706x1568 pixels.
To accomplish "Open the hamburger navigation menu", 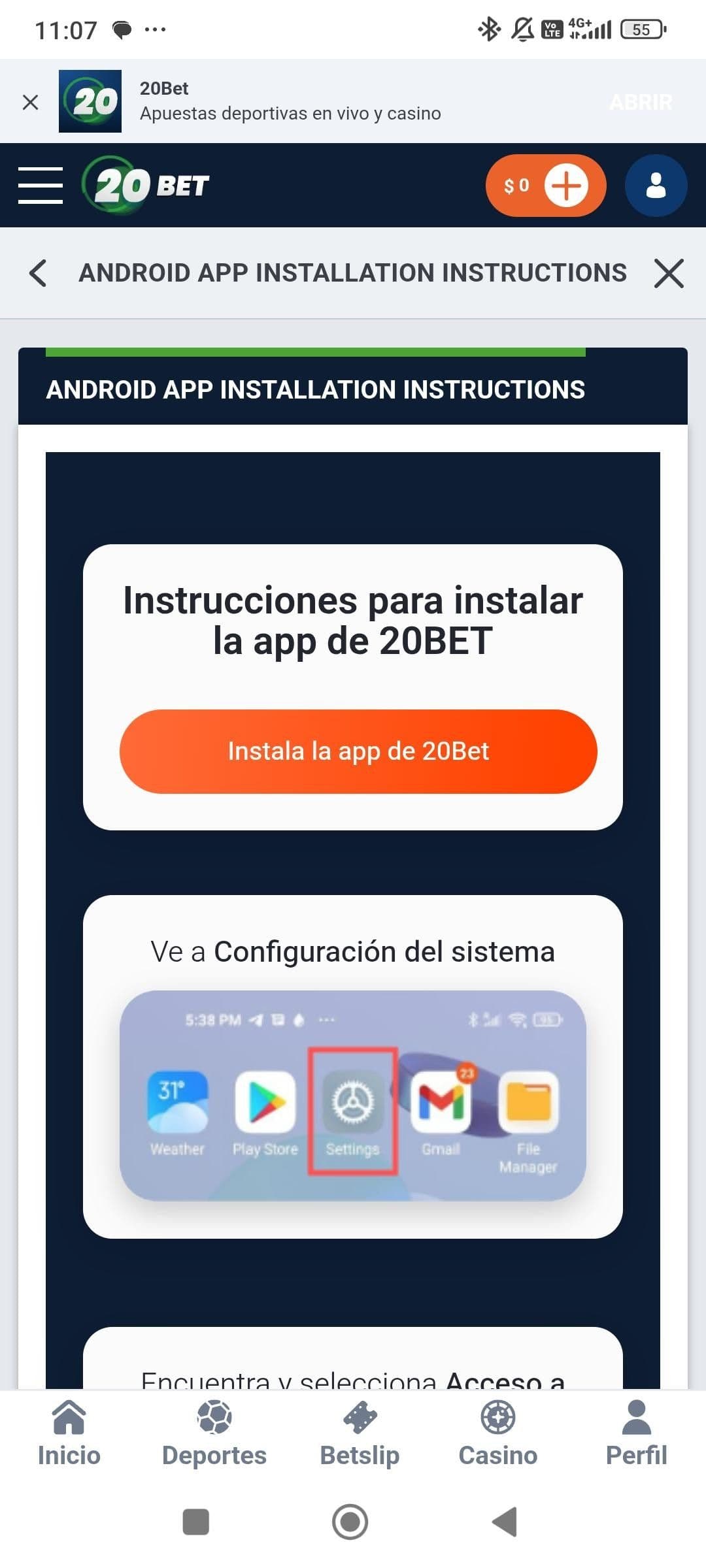I will tap(39, 186).
